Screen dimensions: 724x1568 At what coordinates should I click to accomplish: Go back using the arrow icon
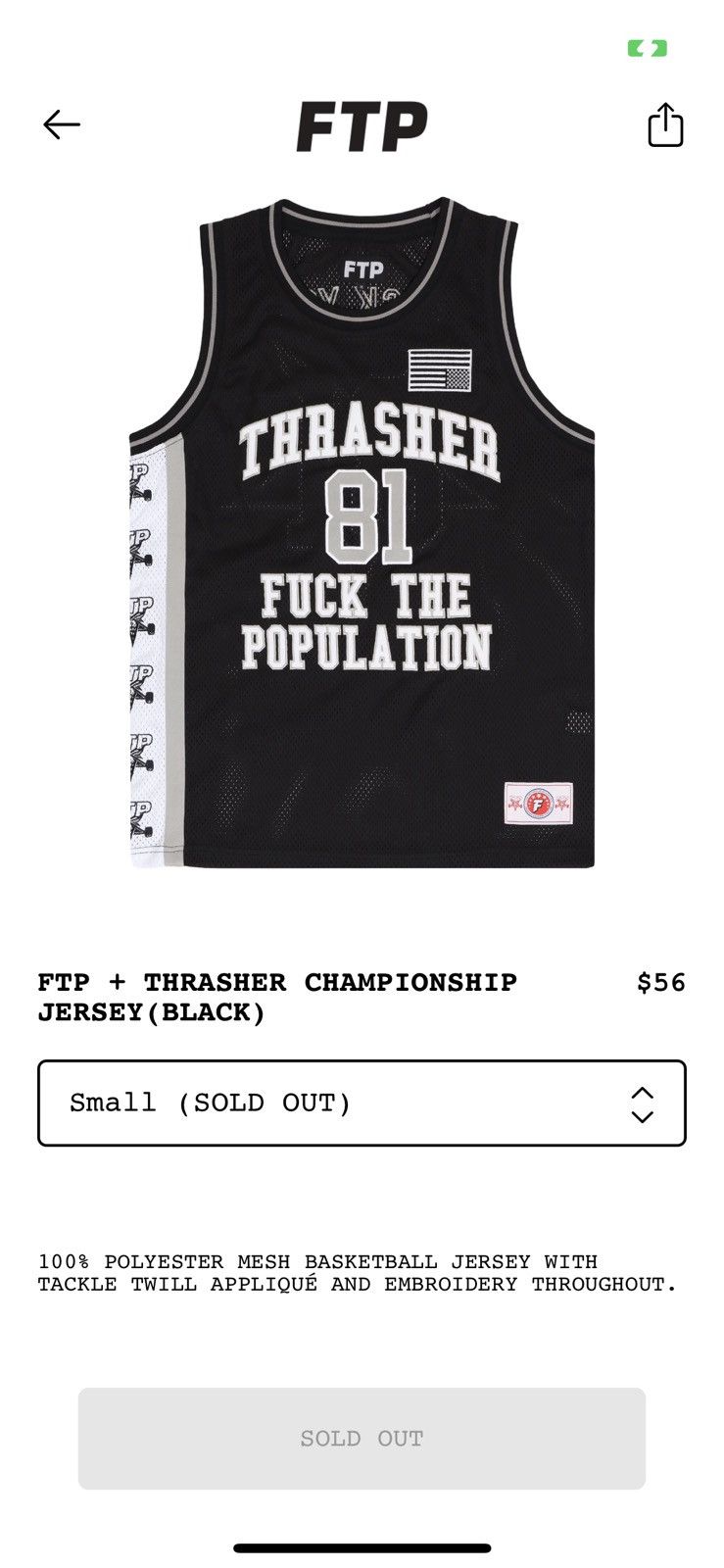pyautogui.click(x=61, y=124)
